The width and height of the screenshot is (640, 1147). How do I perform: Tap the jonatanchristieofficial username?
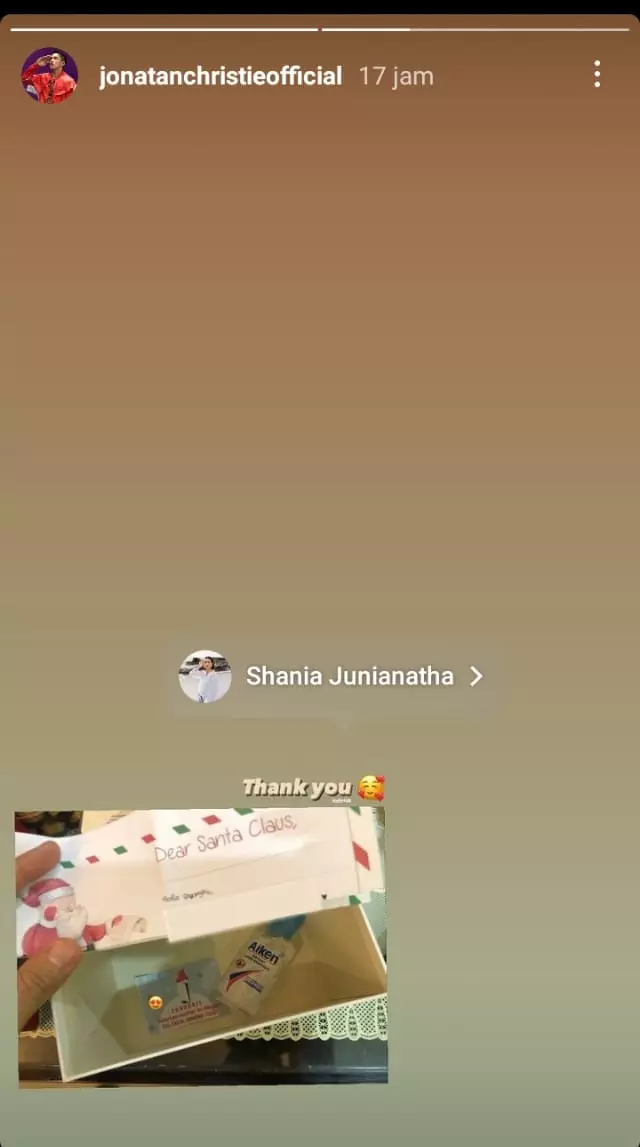tap(220, 76)
